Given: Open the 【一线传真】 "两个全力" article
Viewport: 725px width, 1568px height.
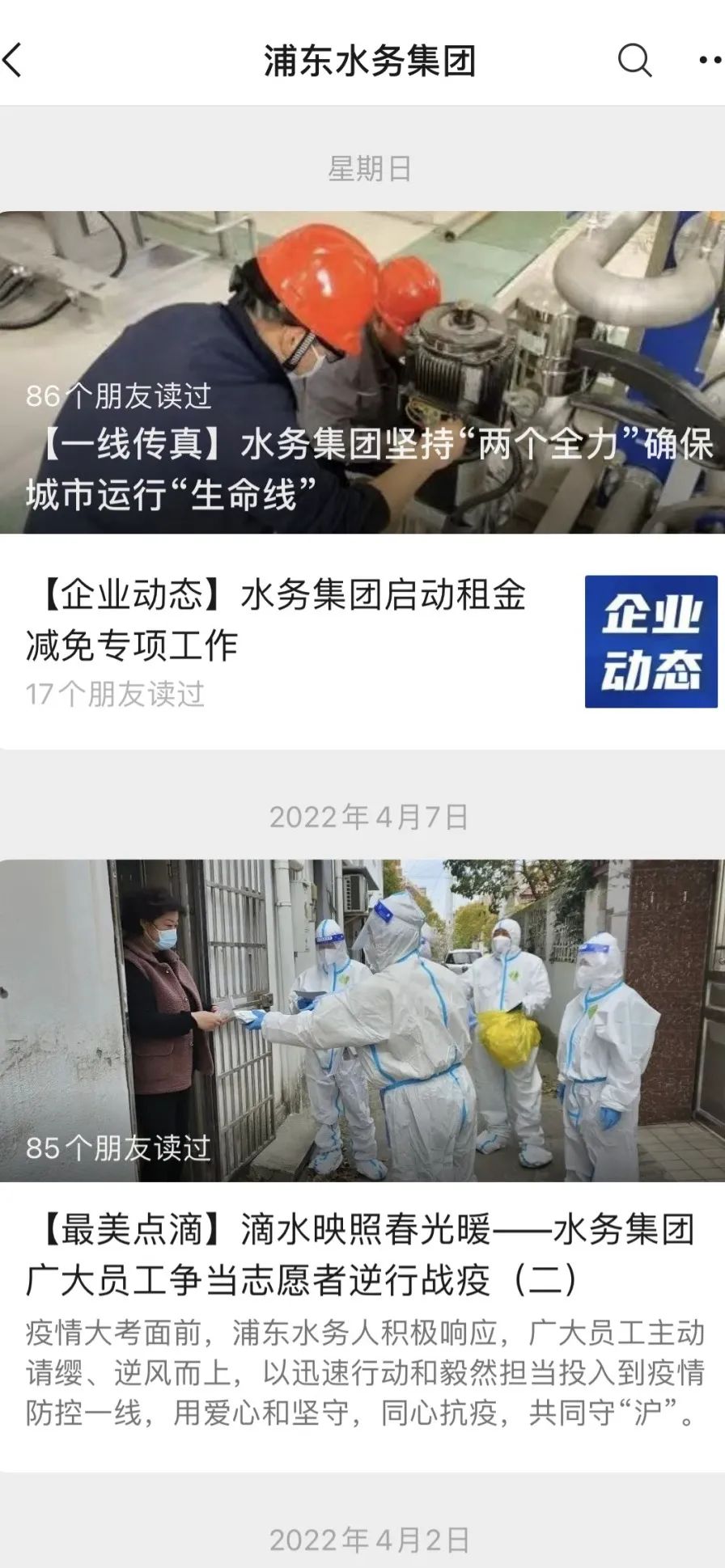Looking at the screenshot, I should pyautogui.click(x=362, y=373).
